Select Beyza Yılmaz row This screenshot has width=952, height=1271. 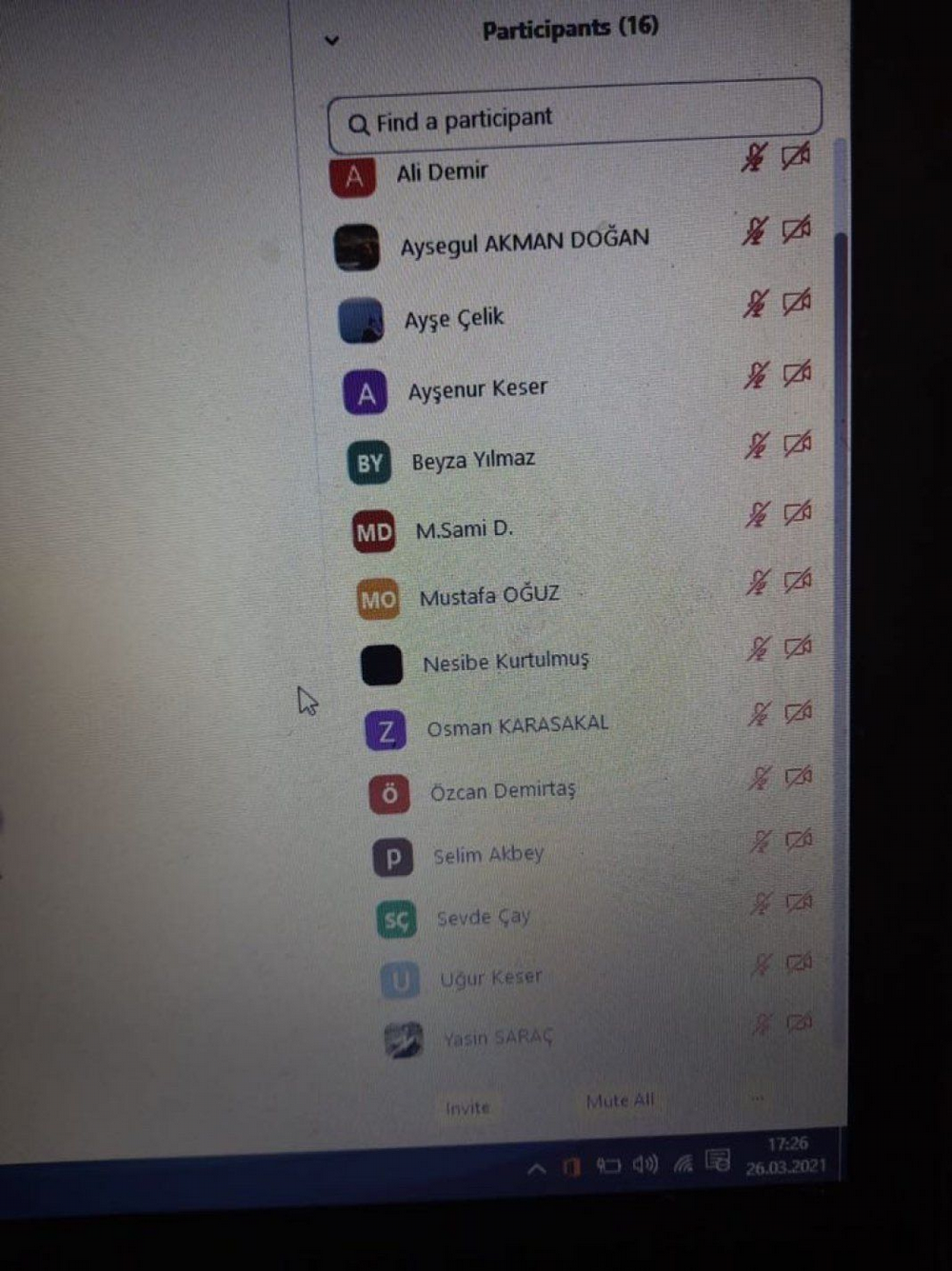click(473, 461)
